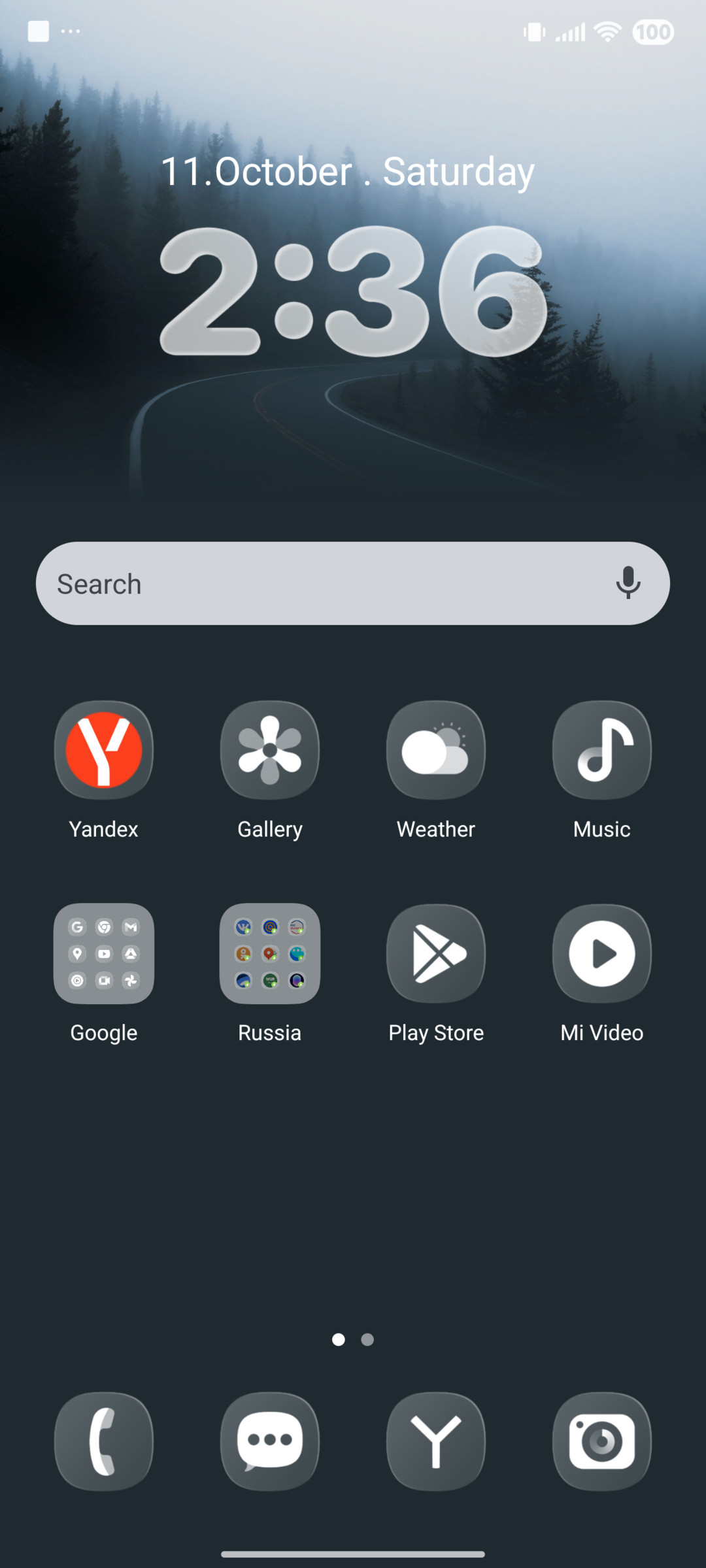Open the Yandex browser app
Viewport: 706px width, 1568px height.
pyautogui.click(x=103, y=750)
